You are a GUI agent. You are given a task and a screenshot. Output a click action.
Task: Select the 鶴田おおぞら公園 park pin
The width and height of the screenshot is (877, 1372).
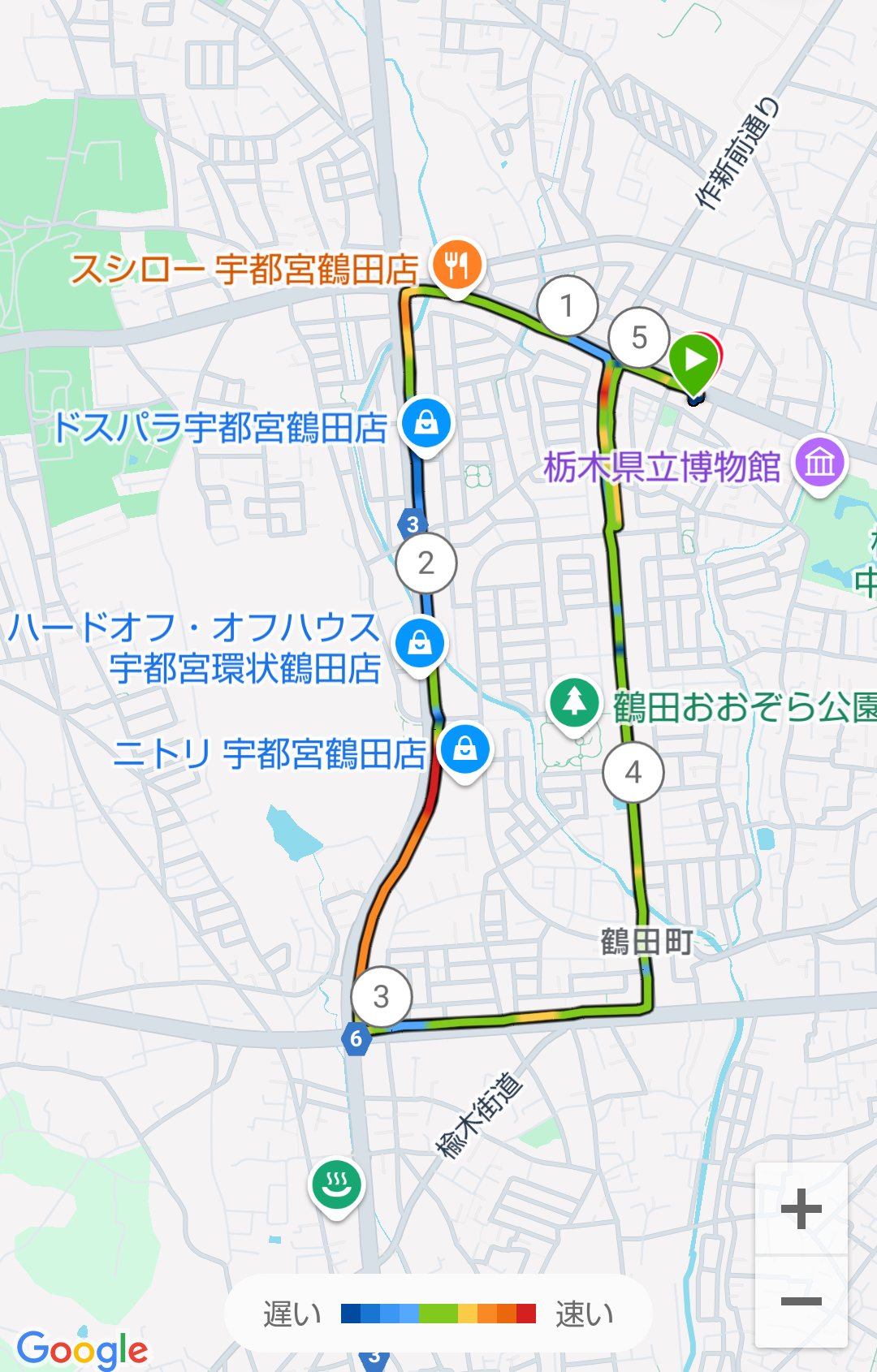click(574, 702)
